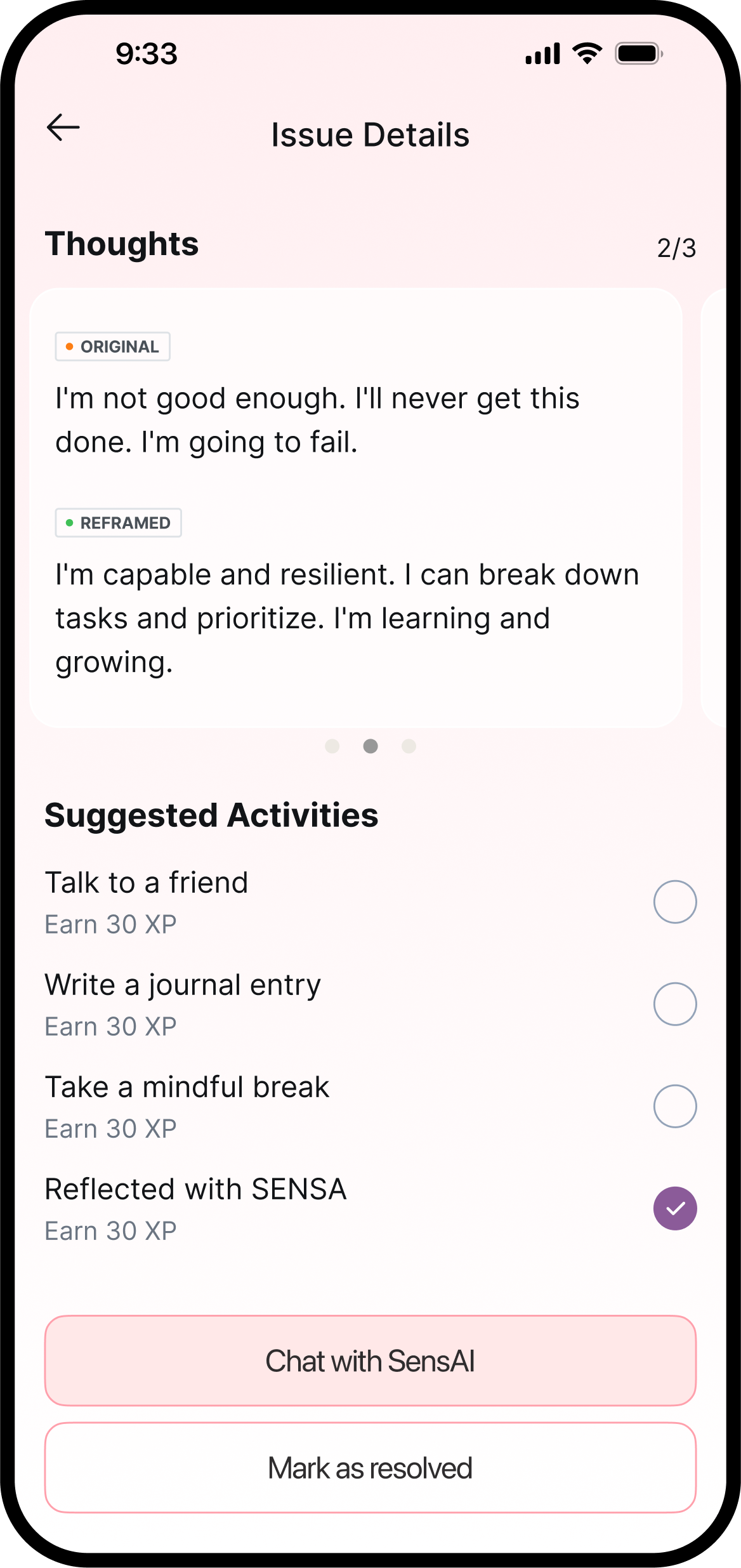The image size is (741, 1568).
Task: Tap Mark as resolved
Action: pos(370,1468)
